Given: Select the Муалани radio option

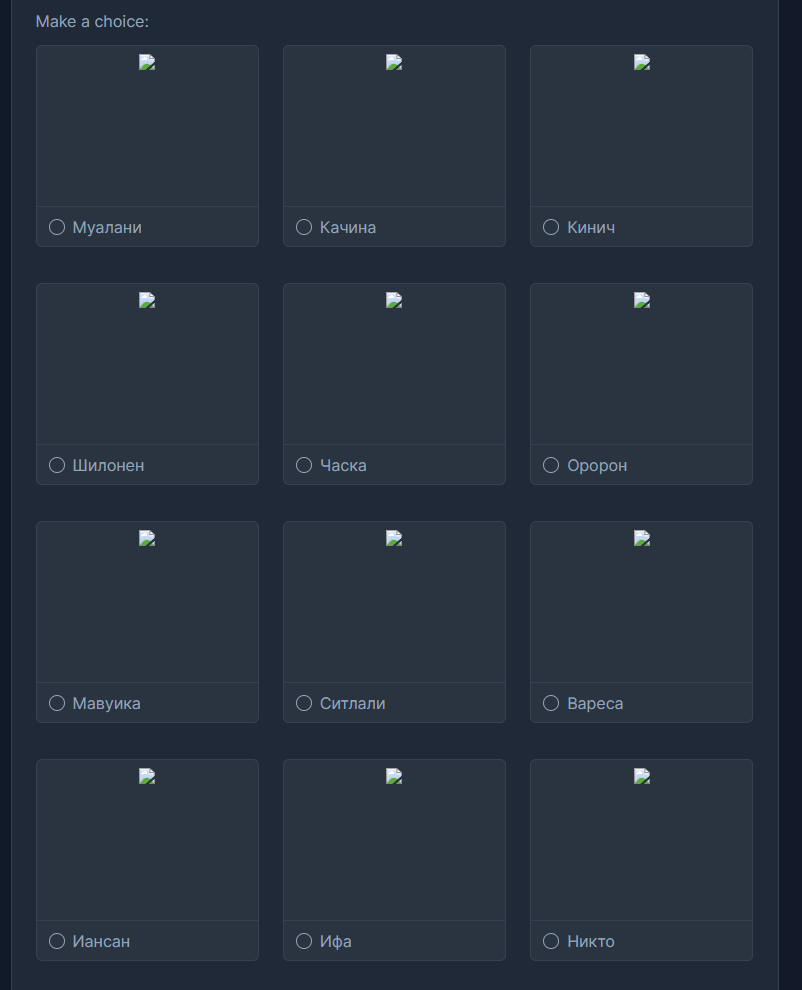Looking at the screenshot, I should 57,227.
